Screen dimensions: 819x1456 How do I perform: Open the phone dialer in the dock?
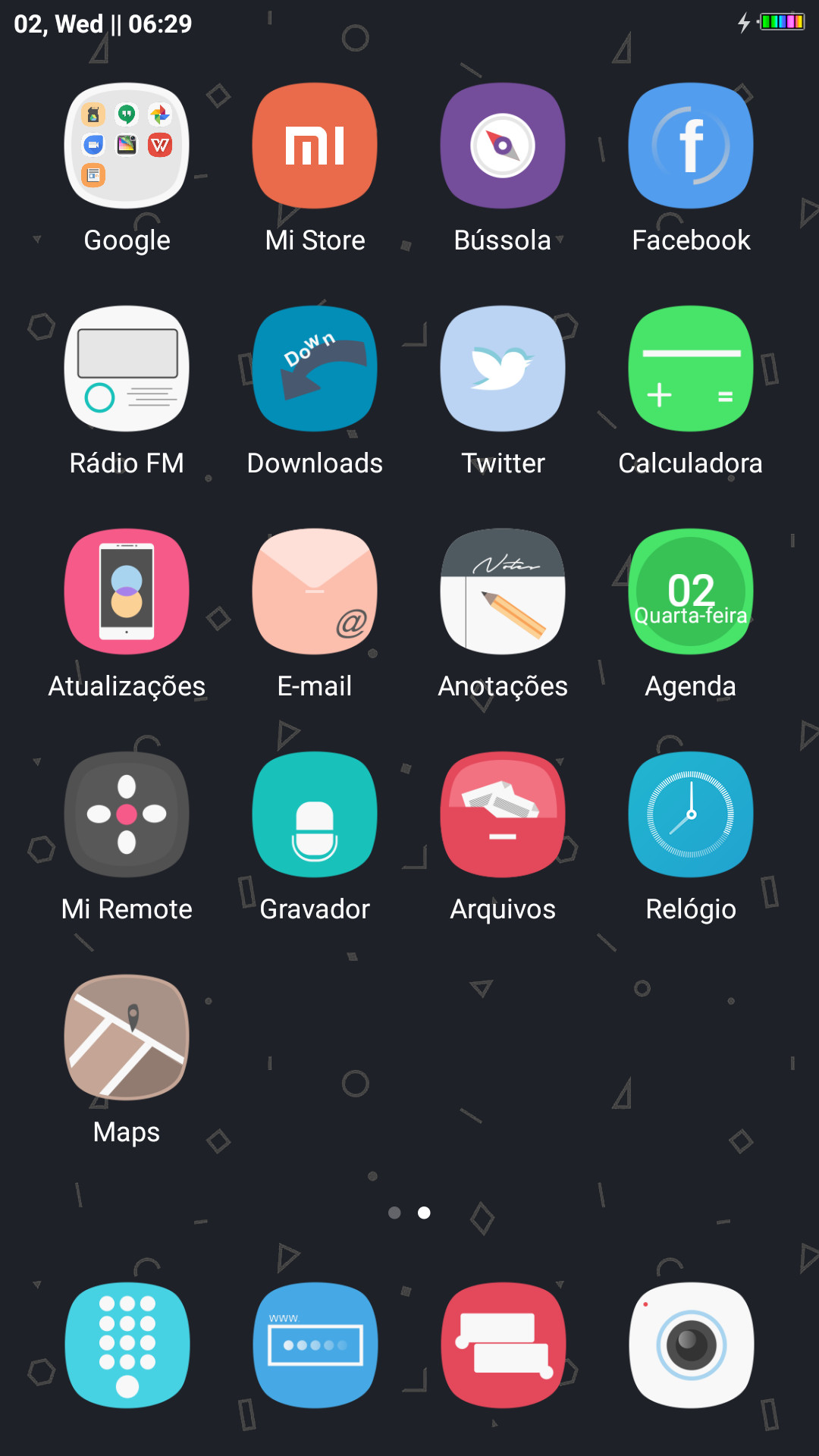click(x=127, y=1345)
